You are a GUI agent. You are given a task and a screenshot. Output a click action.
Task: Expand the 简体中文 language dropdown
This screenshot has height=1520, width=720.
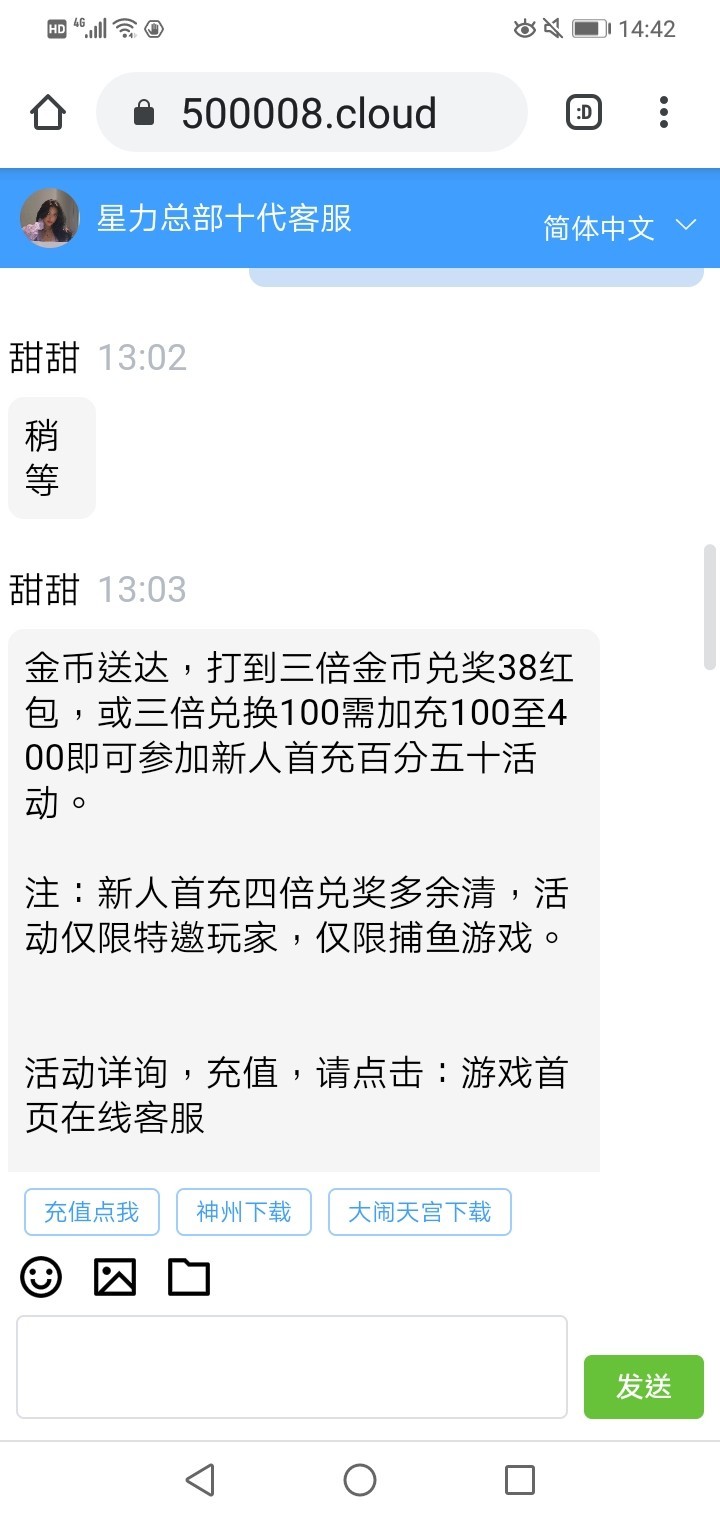pos(618,227)
